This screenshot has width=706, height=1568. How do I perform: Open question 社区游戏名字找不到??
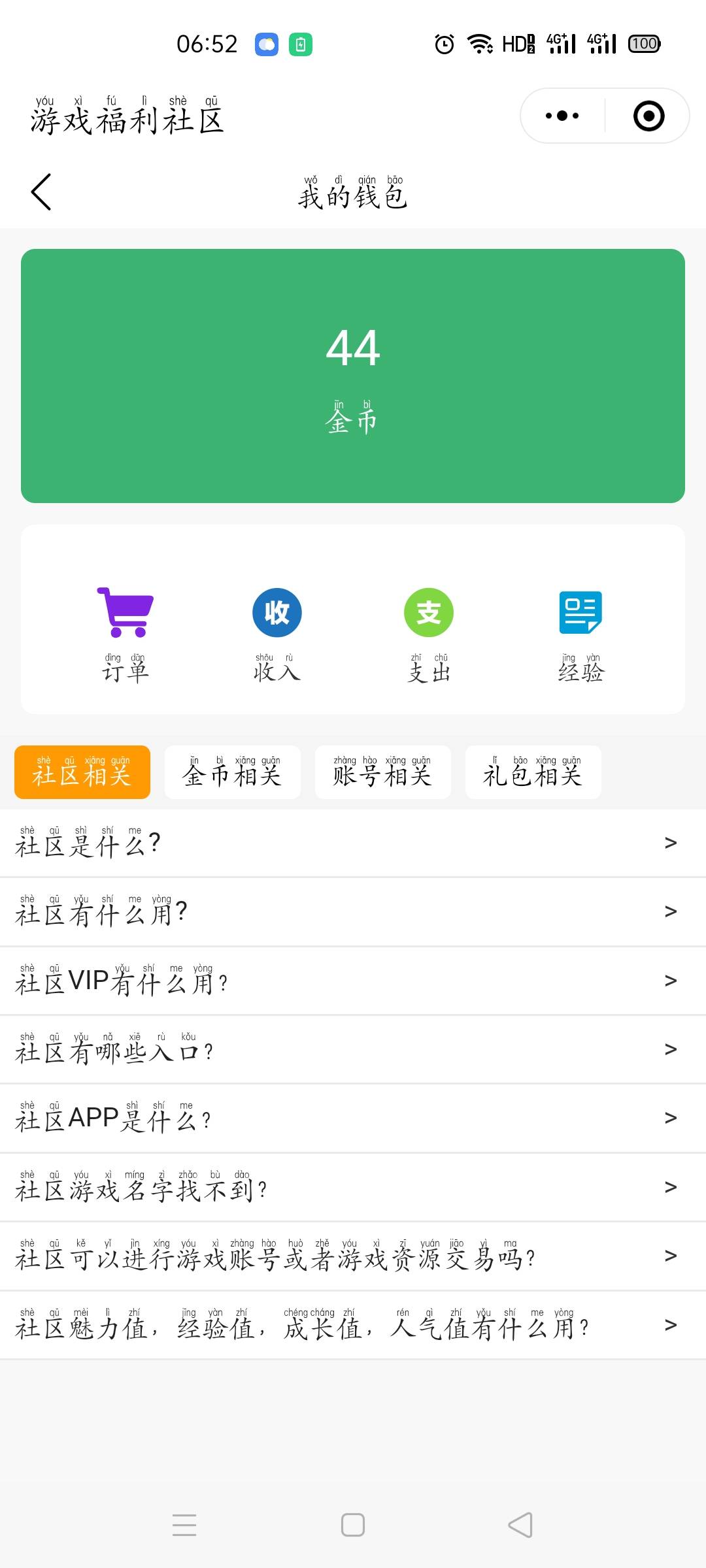coord(353,1188)
